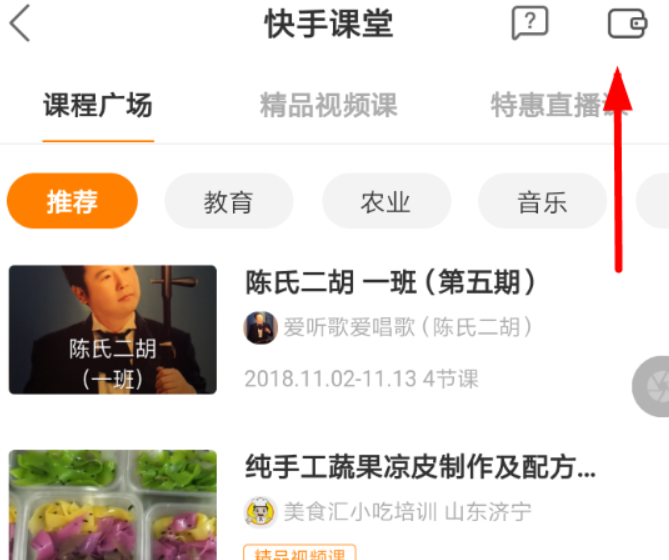Select the 课程广场 tab
The height and width of the screenshot is (560, 669).
97,105
